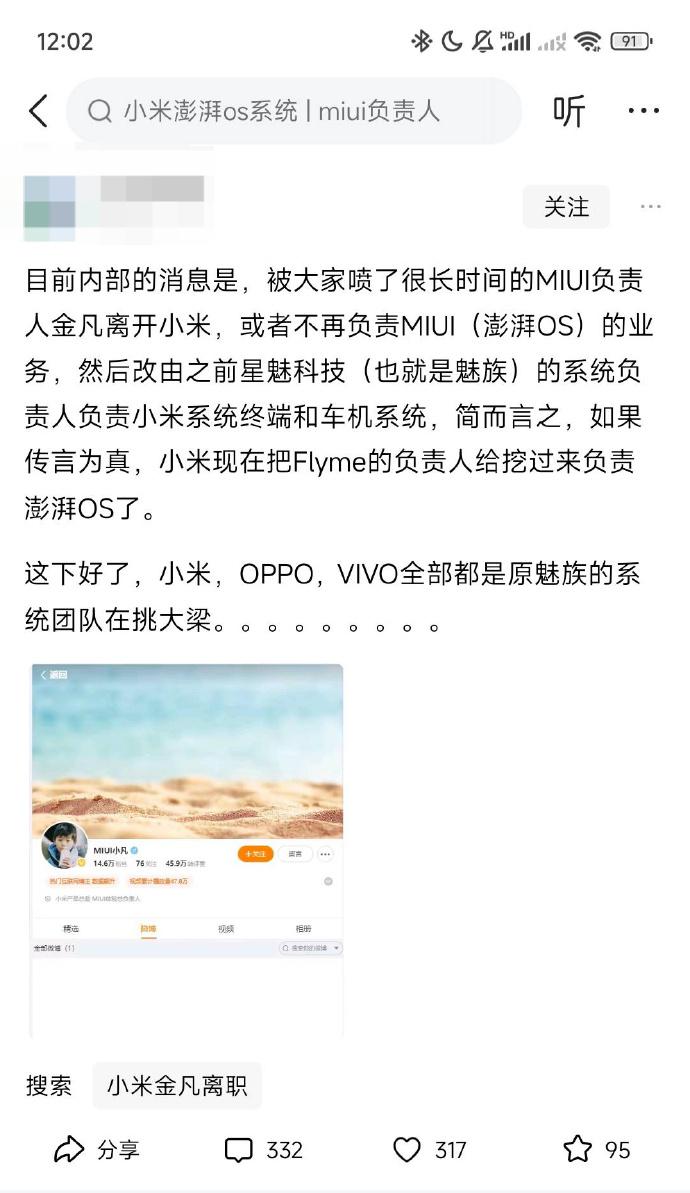Go back using the top-left arrow
Viewport: 690px width, 1193px height.
tap(38, 111)
